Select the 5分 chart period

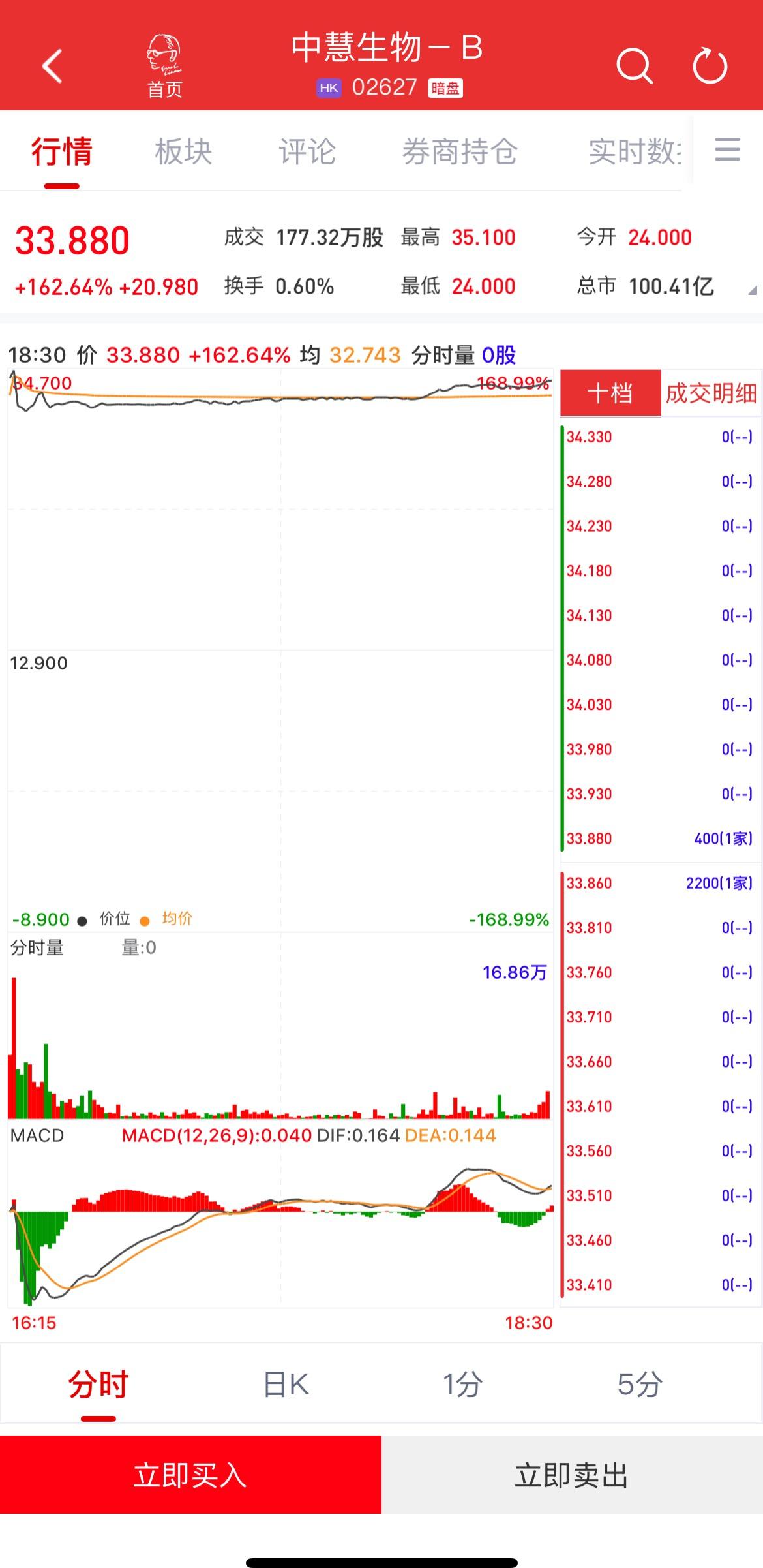640,1384
